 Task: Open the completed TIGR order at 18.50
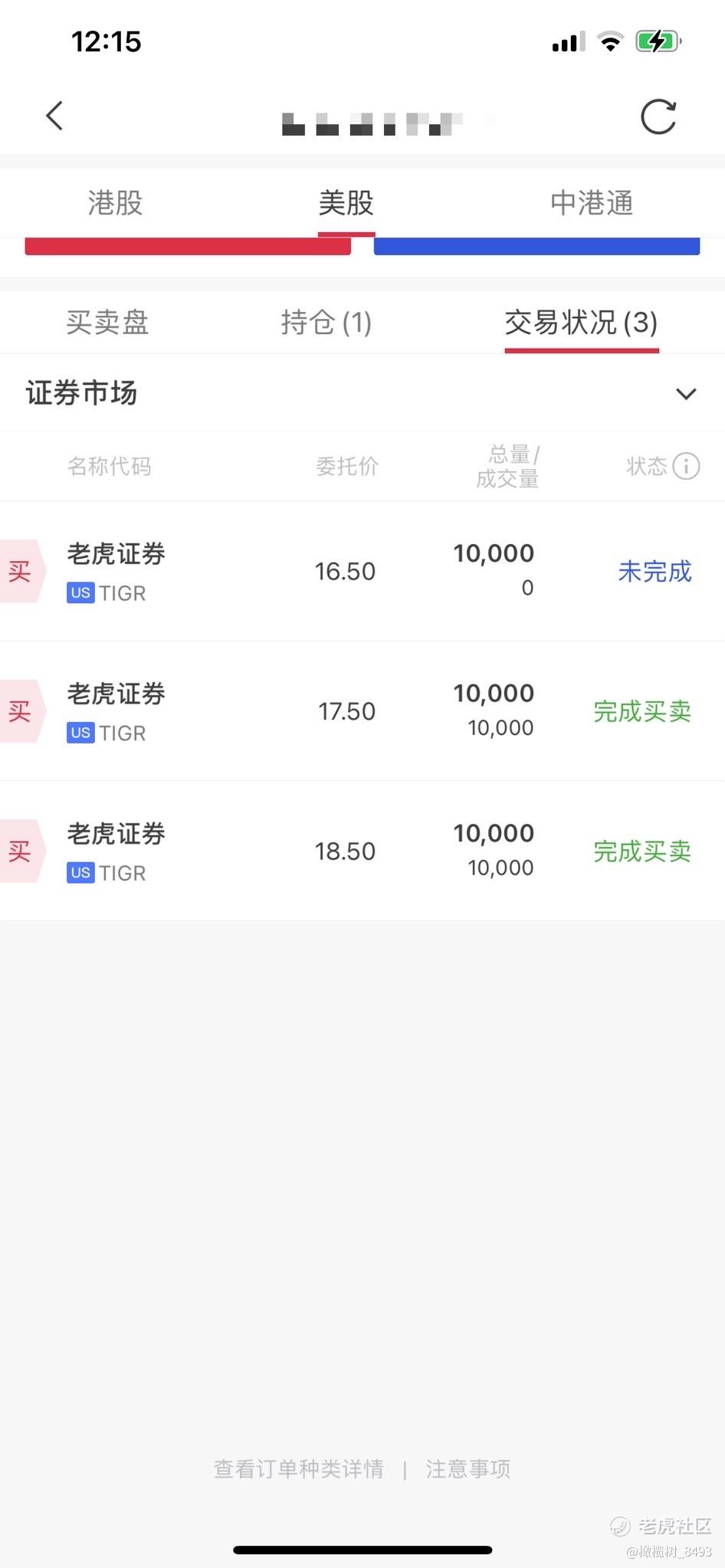pos(362,851)
